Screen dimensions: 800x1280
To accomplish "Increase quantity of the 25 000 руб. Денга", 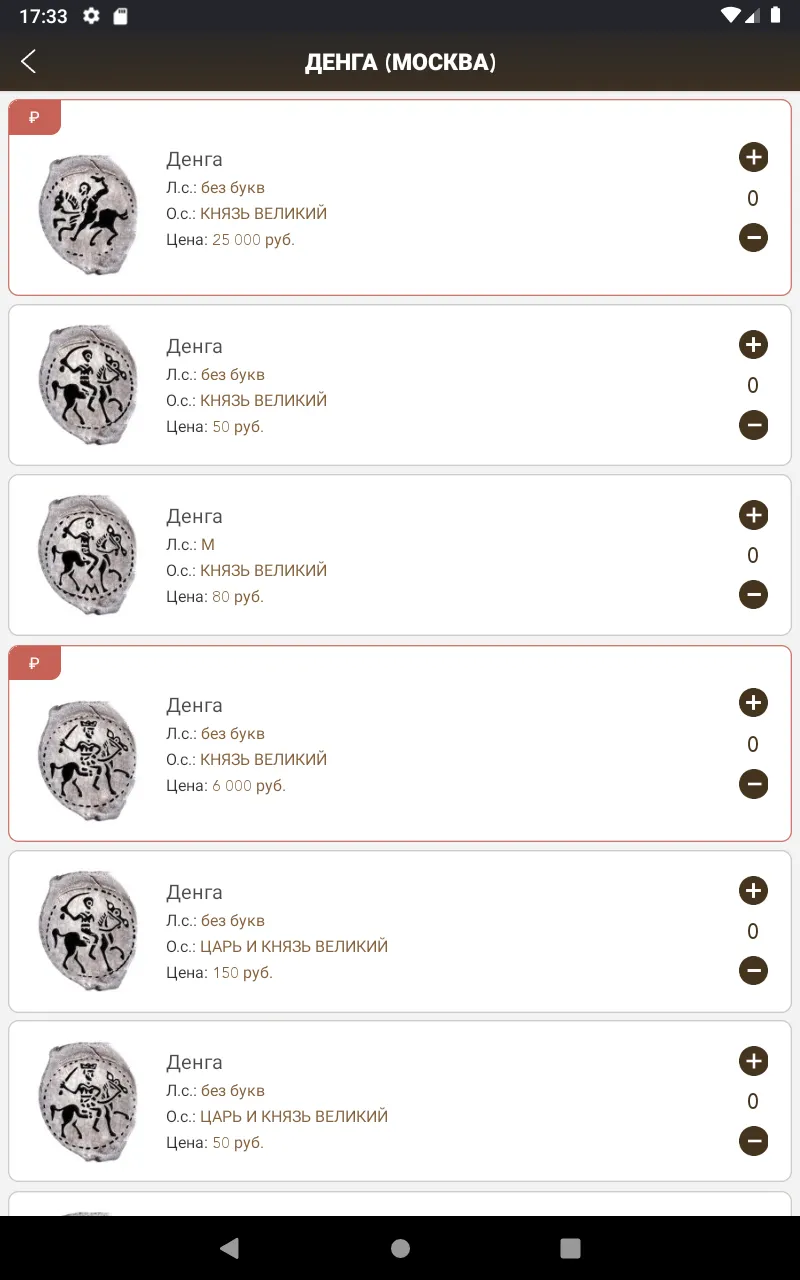I will pyautogui.click(x=753, y=157).
